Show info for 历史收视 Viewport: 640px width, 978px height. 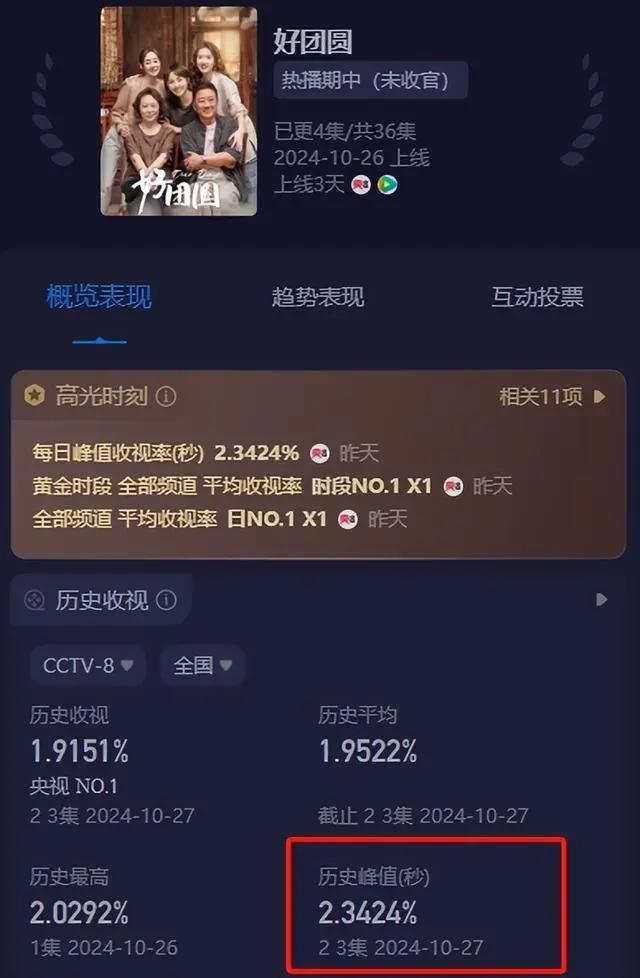pos(167,600)
